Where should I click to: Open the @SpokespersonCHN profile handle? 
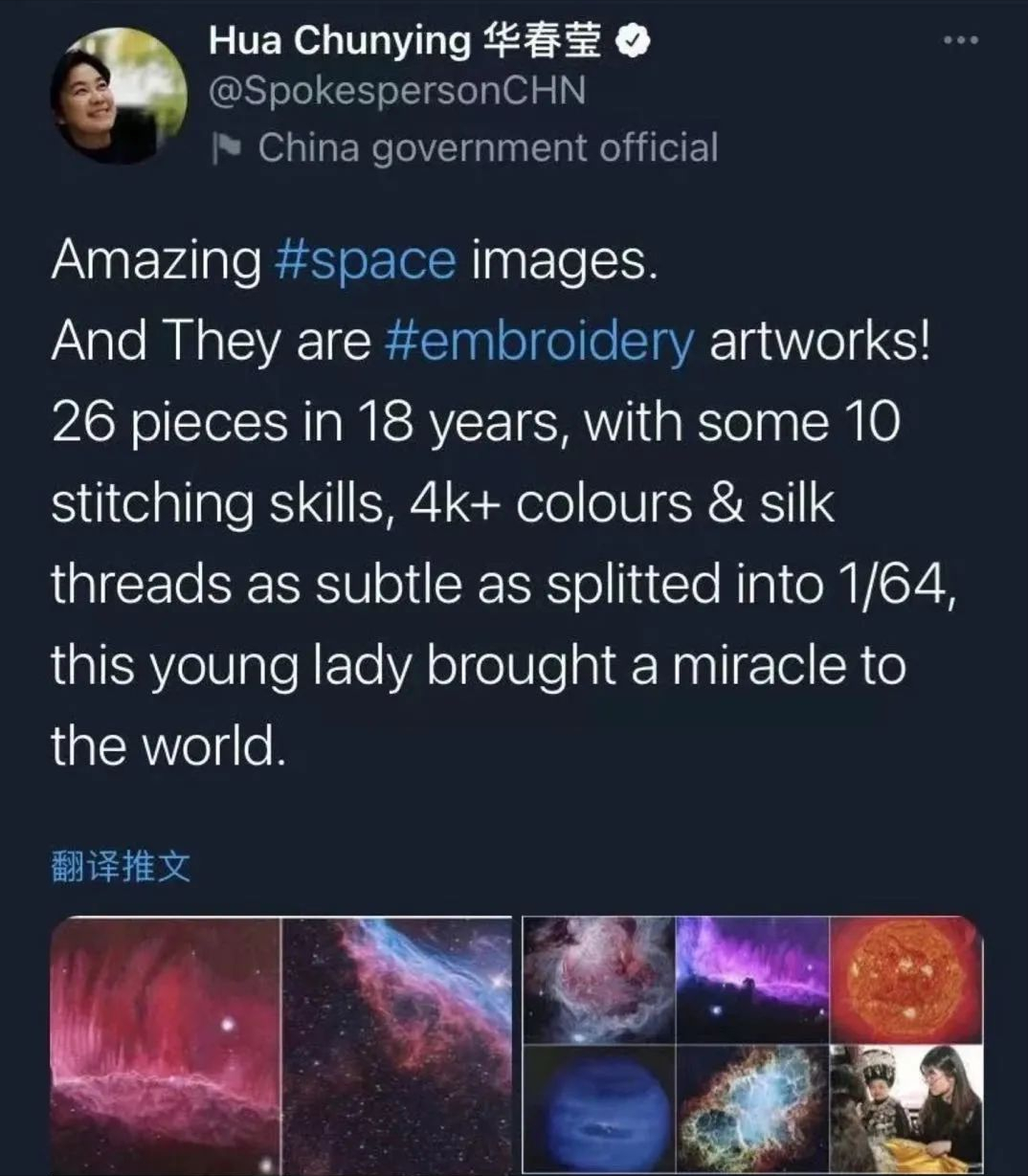pyautogui.click(x=397, y=91)
